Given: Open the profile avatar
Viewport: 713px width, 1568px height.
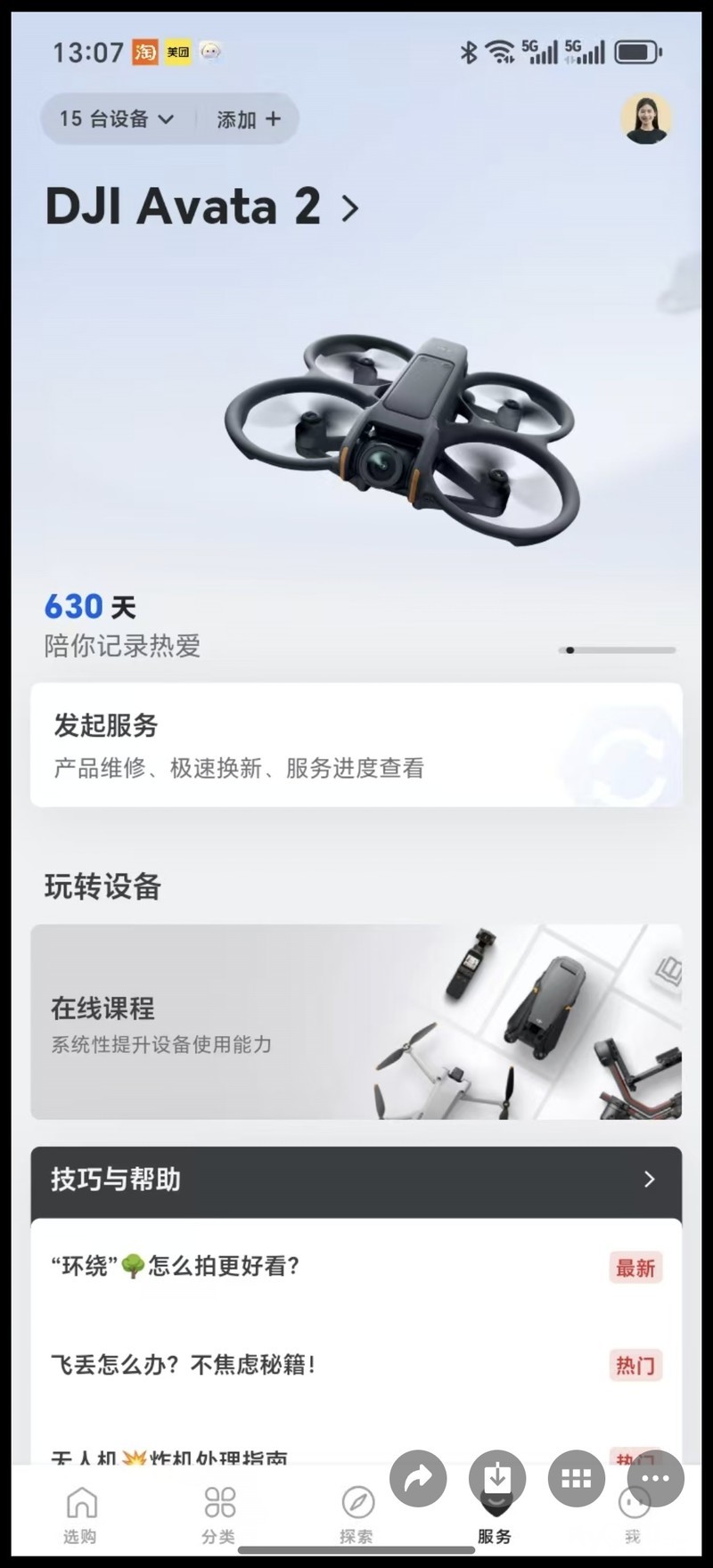Looking at the screenshot, I should (x=645, y=118).
